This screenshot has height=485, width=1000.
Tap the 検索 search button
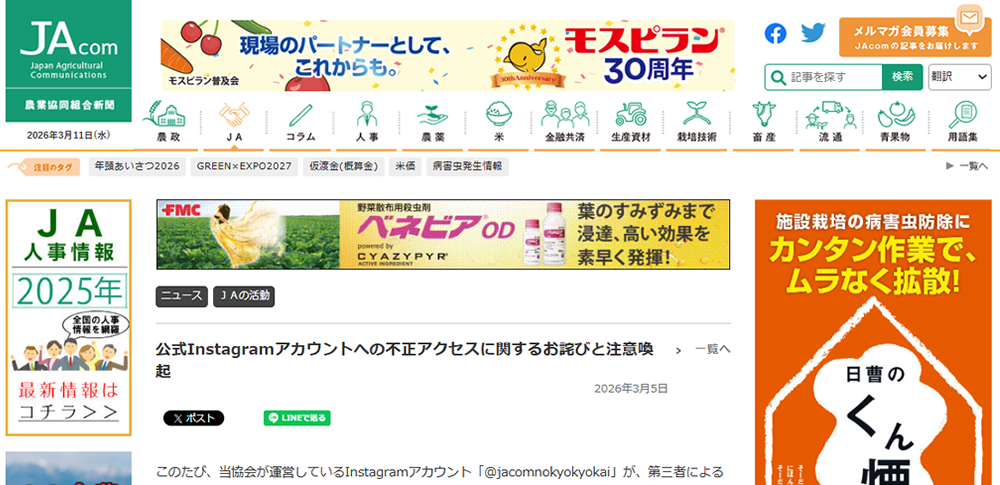(902, 77)
